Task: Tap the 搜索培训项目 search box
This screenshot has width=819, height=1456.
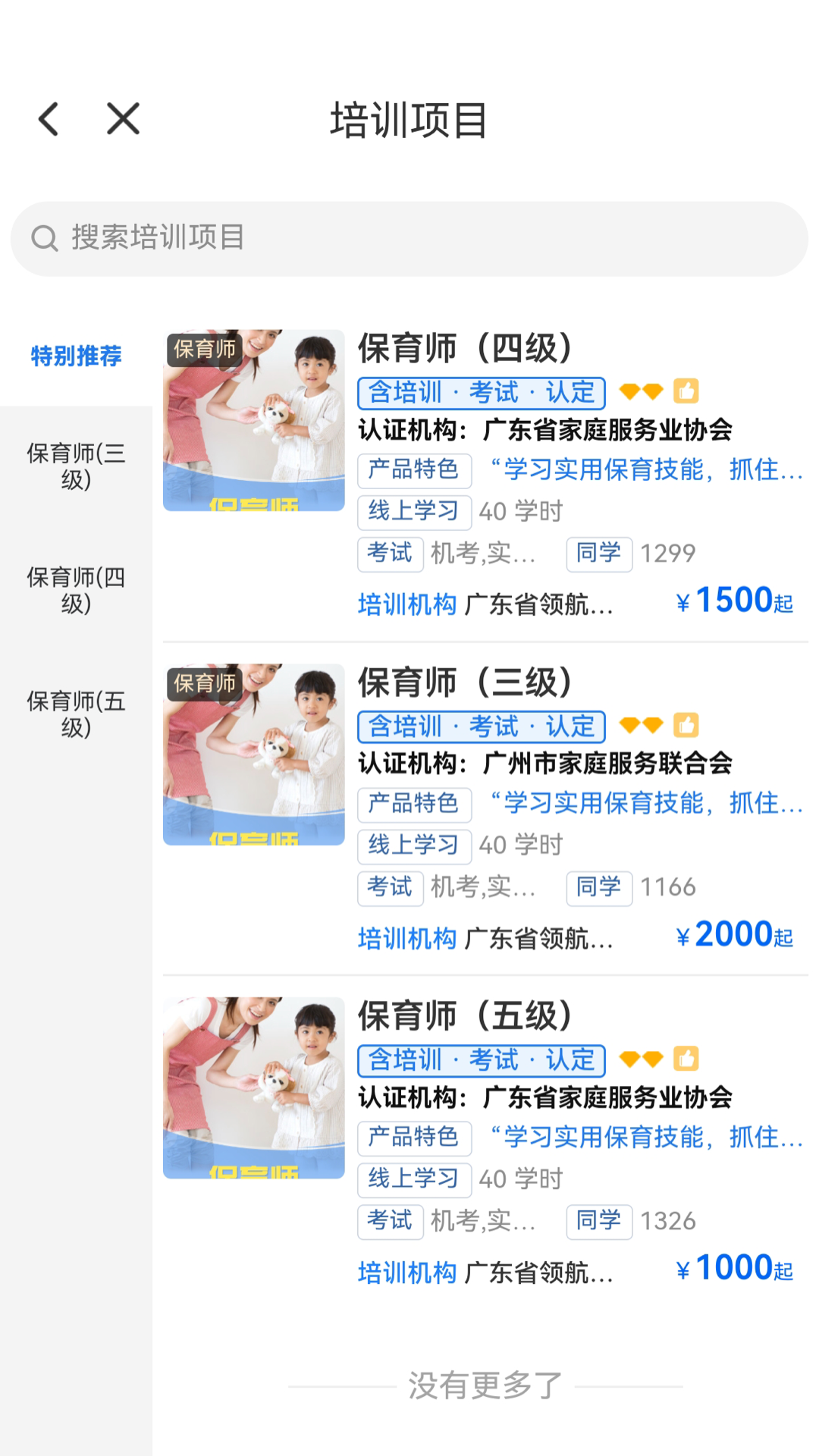Action: point(409,239)
